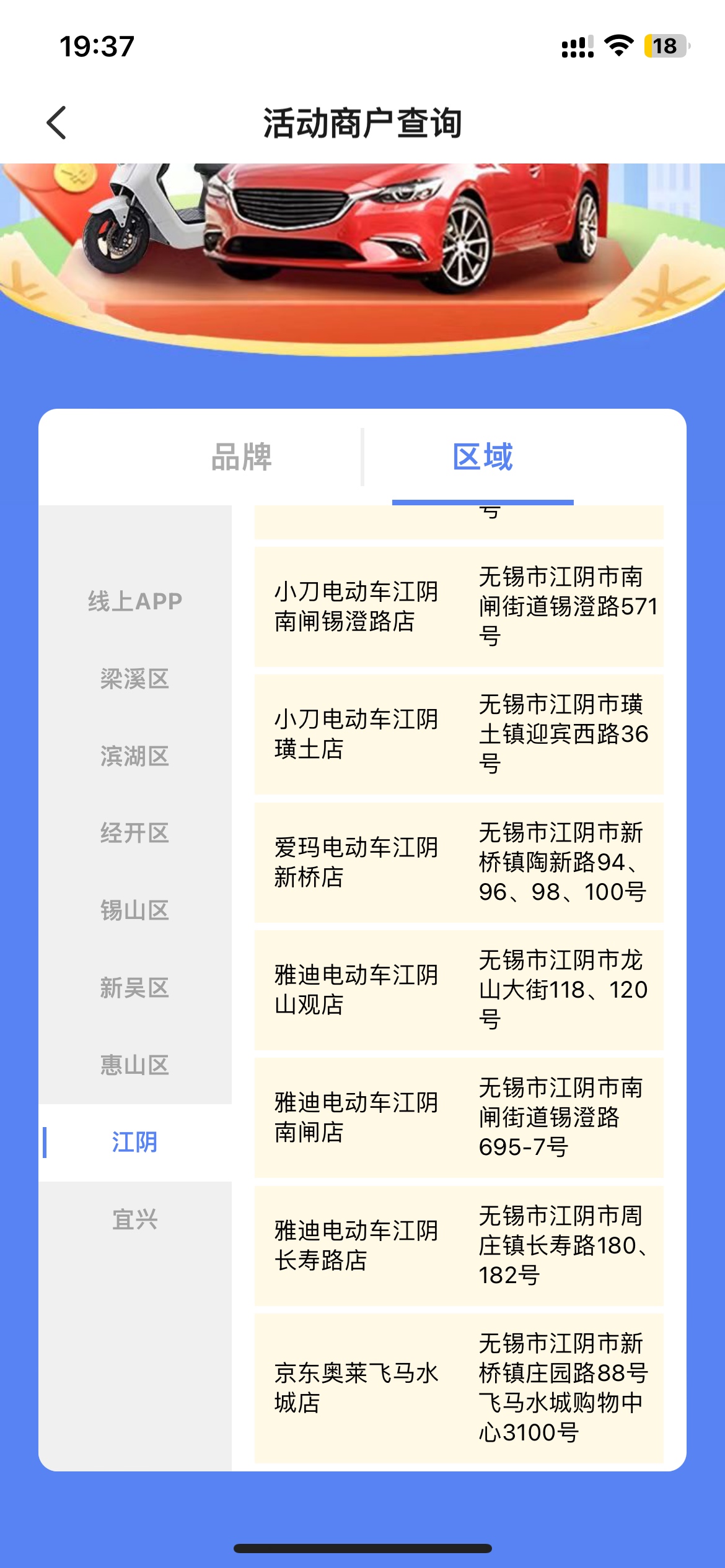Select the 梁溪区 region

click(x=135, y=679)
